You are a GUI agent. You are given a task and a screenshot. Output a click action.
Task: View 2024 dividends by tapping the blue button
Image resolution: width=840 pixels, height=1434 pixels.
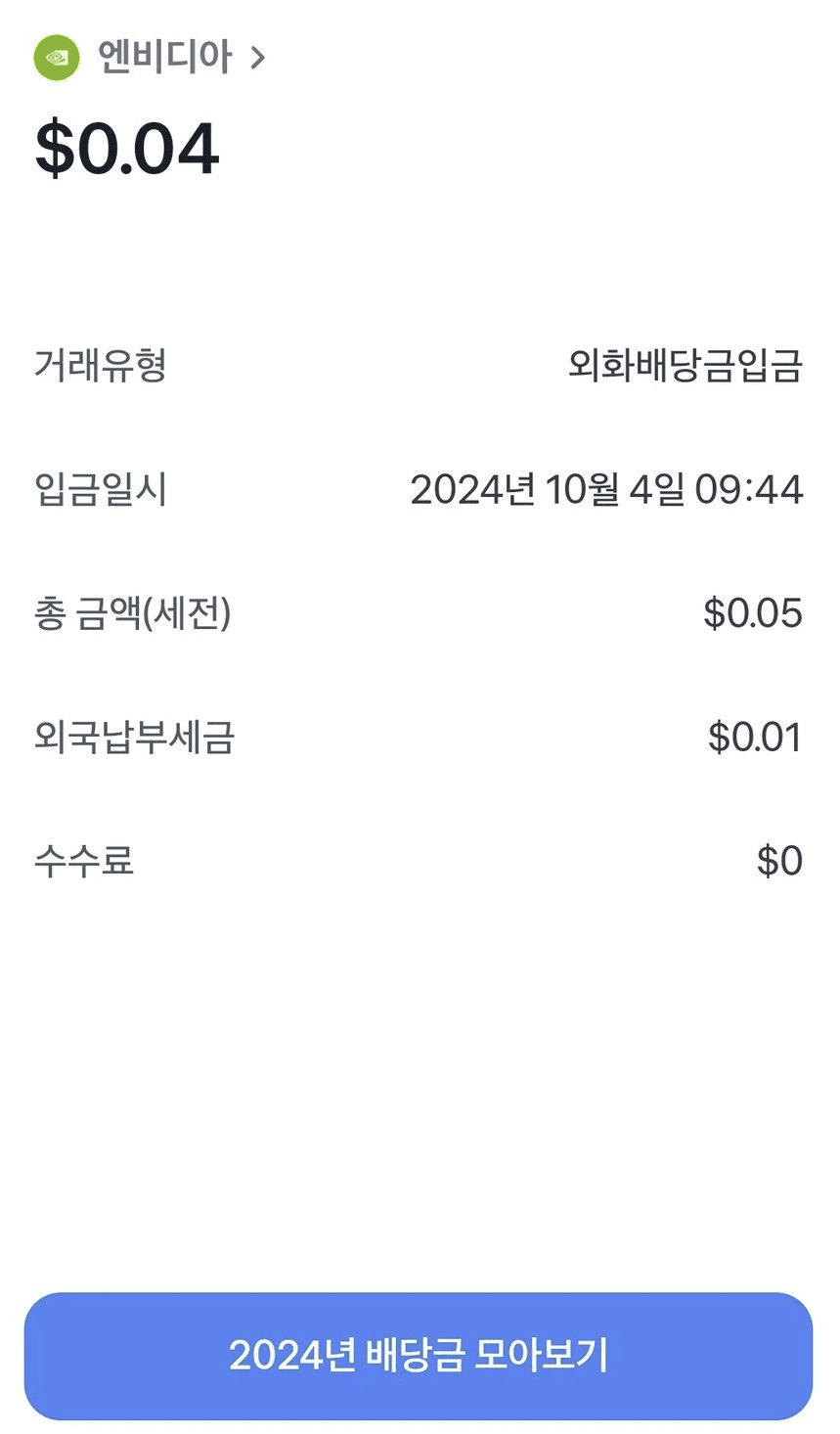(x=420, y=1356)
